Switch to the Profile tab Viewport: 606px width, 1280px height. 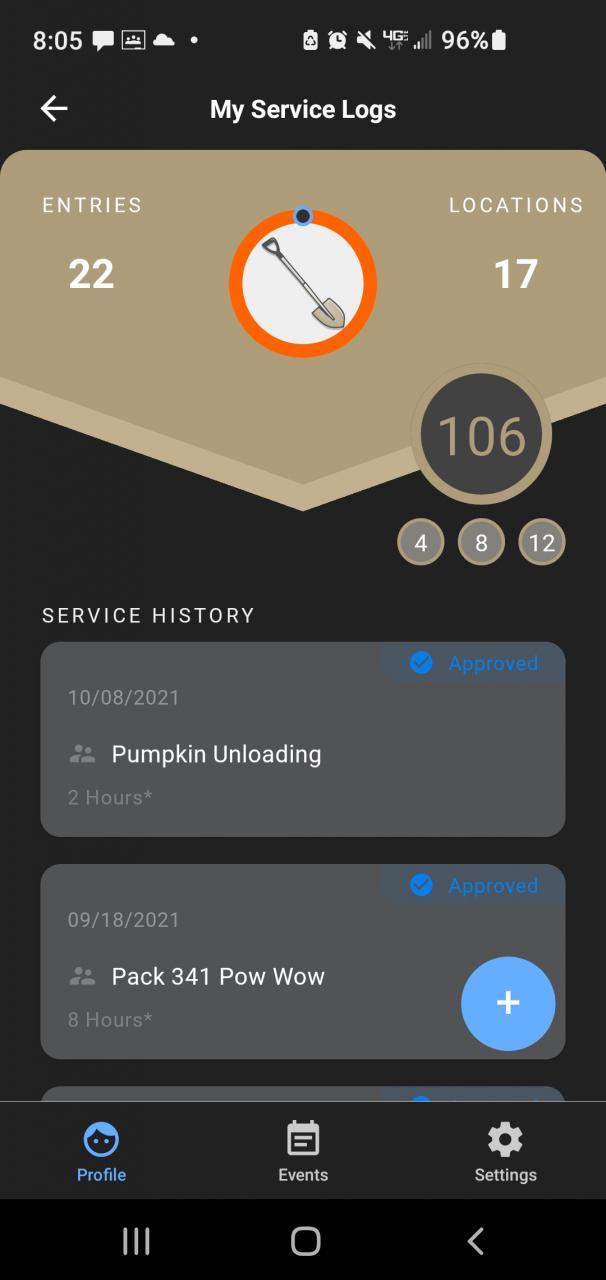[101, 1152]
